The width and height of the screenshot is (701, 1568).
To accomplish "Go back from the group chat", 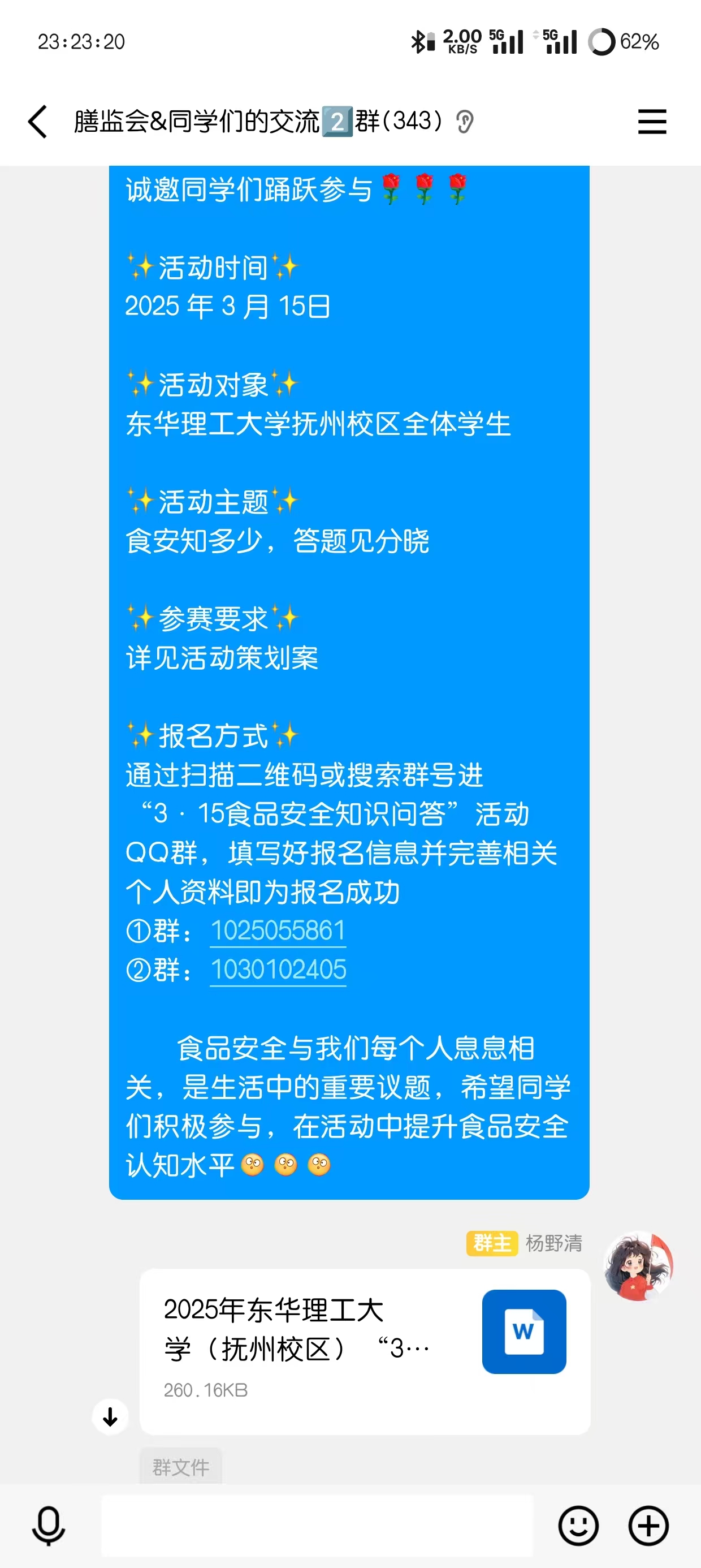I will (x=38, y=121).
